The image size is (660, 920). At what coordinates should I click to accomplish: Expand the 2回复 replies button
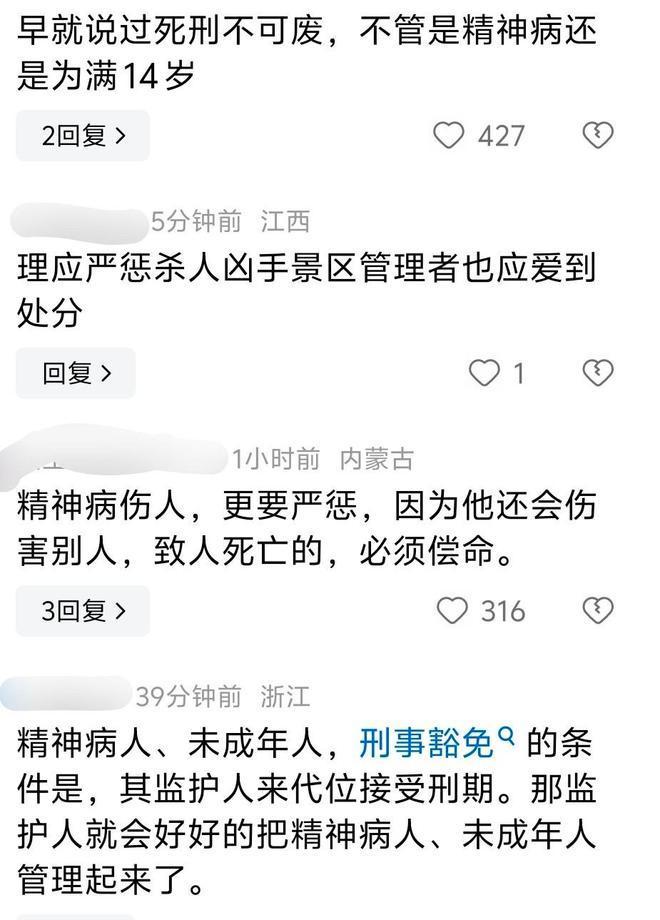pos(83,136)
